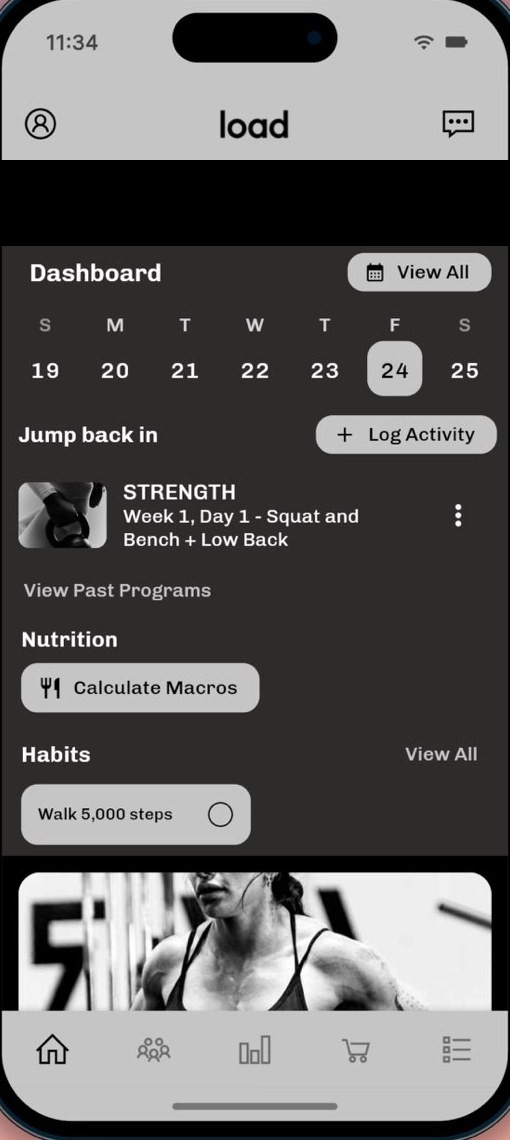Select Wednesday 22 in the calendar
Viewport: 510px width, 1140px height.
(x=255, y=371)
